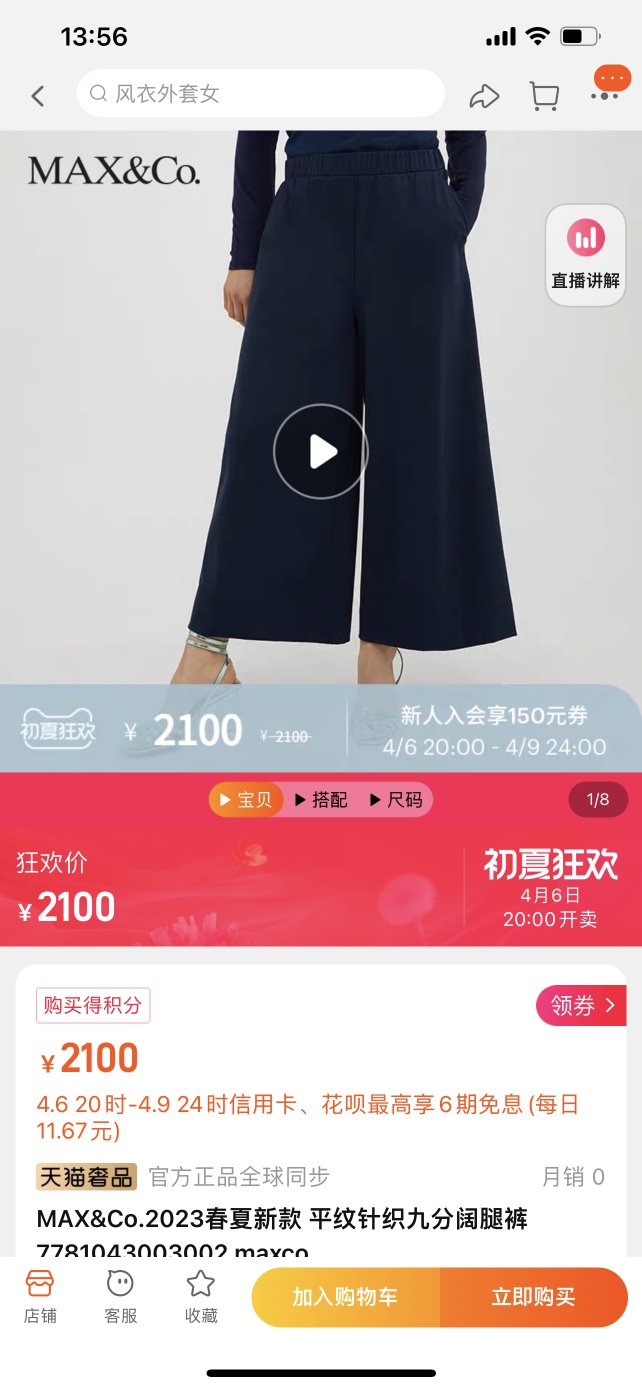Viewport: 642px width, 1389px height.
Task: Switch to the 搭配 tab
Action: click(322, 800)
